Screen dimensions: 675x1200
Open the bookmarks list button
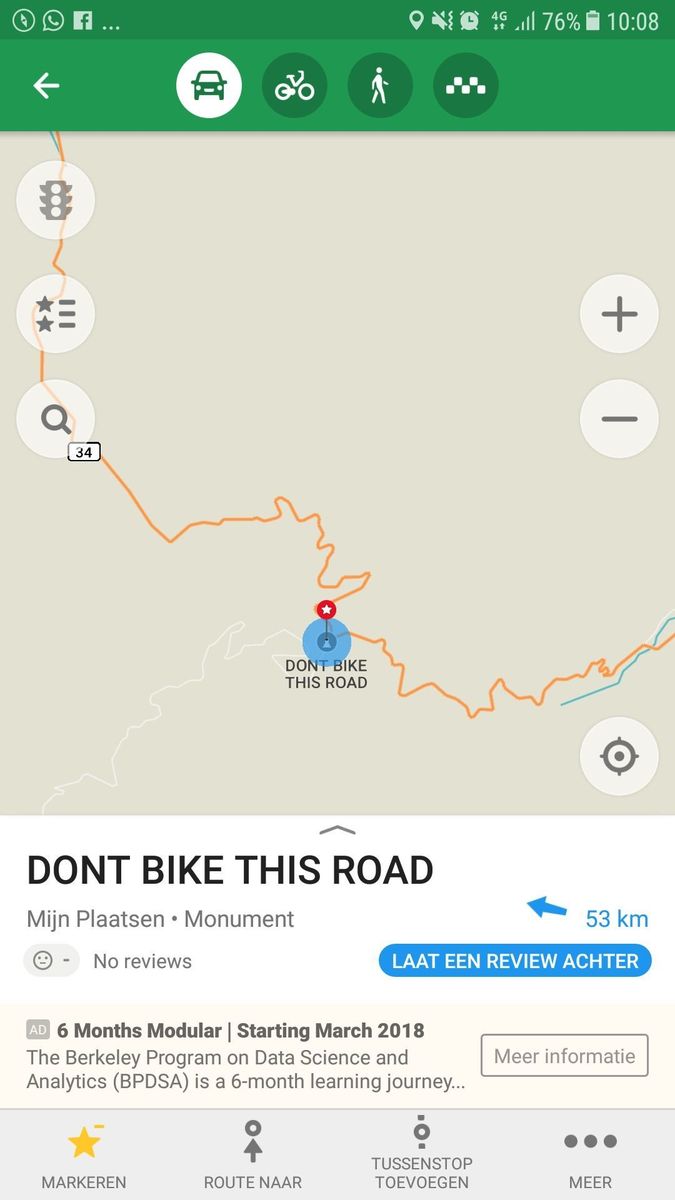click(x=56, y=314)
